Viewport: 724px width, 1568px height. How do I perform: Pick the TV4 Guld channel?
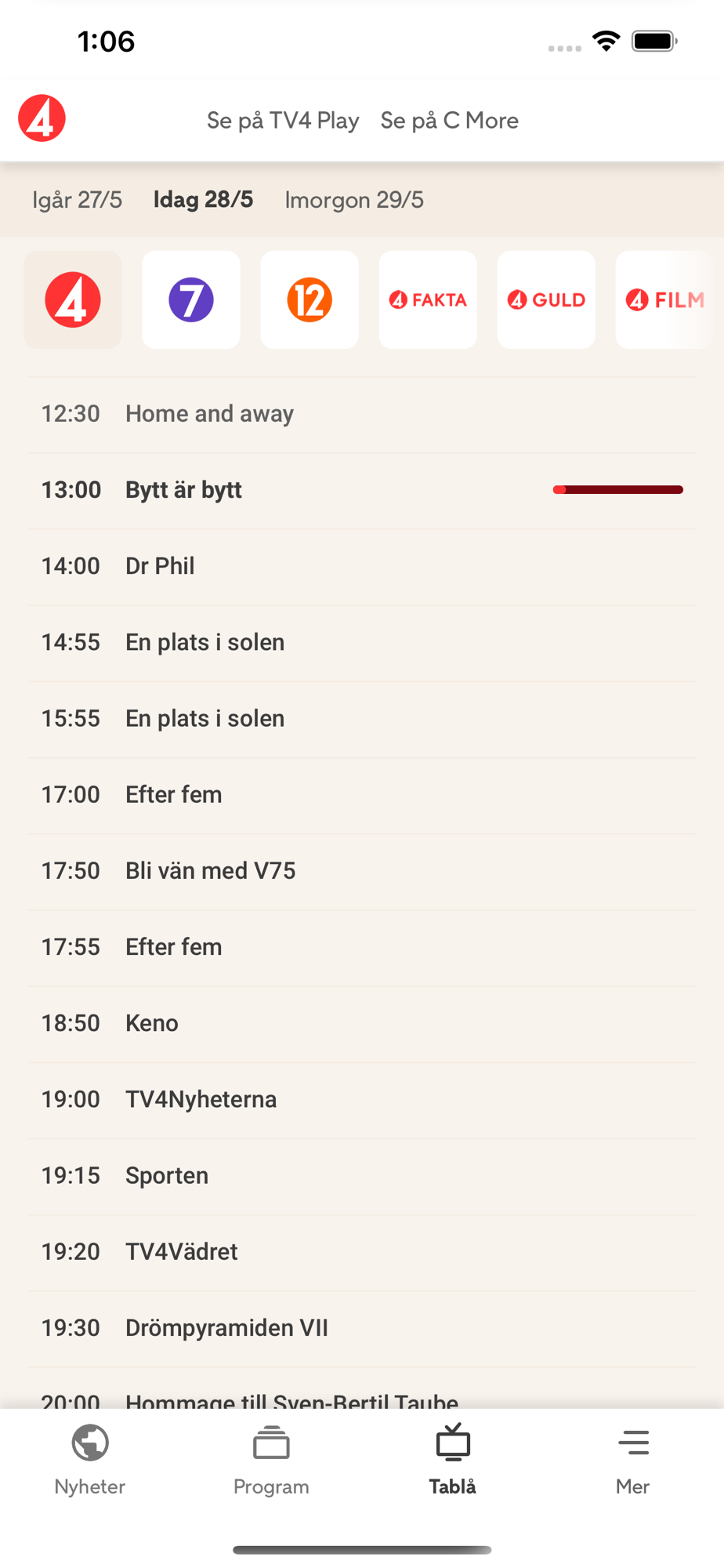click(x=546, y=299)
